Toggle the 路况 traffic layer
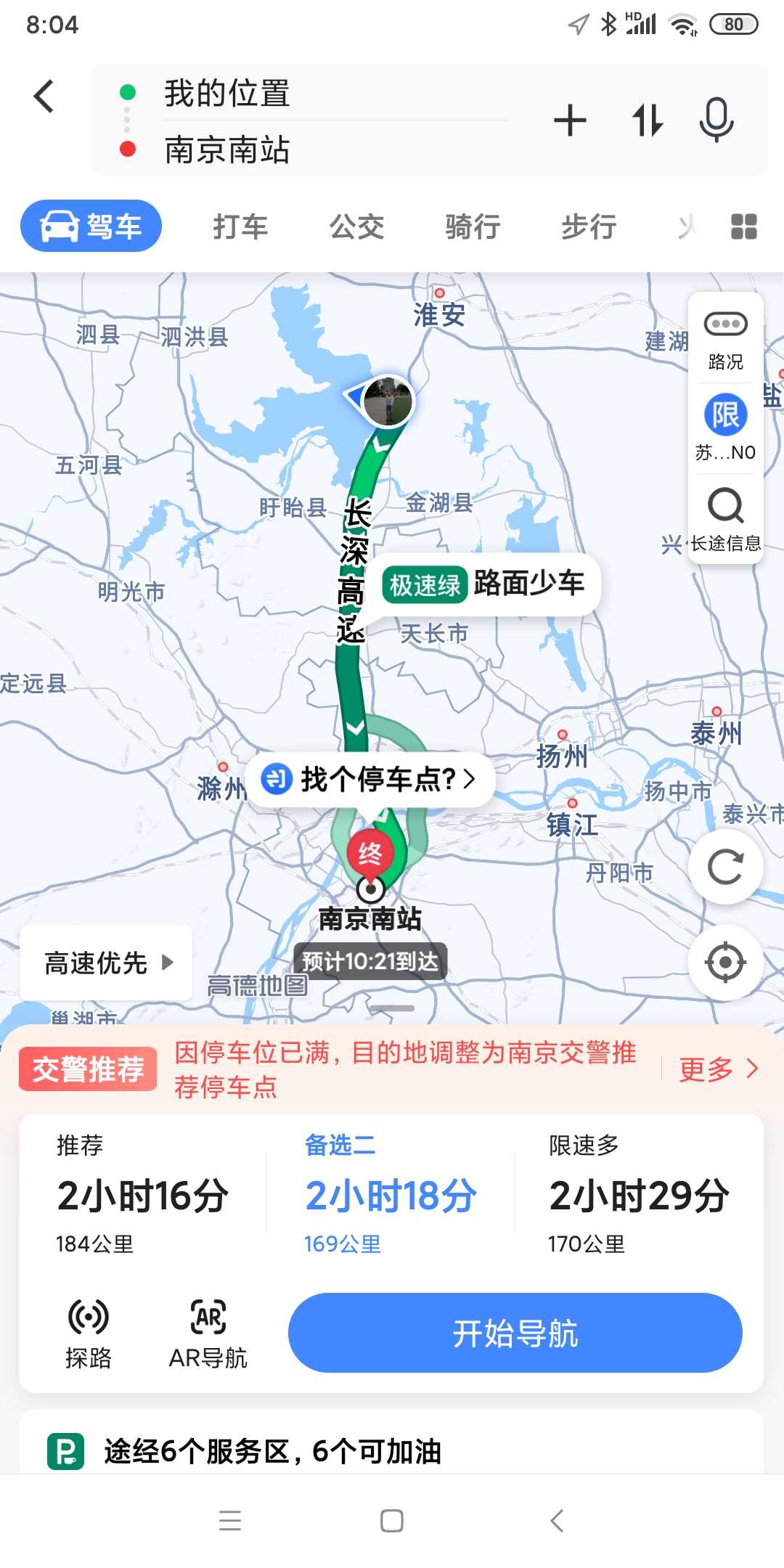Screen dimensions: 784x1568 point(725,340)
